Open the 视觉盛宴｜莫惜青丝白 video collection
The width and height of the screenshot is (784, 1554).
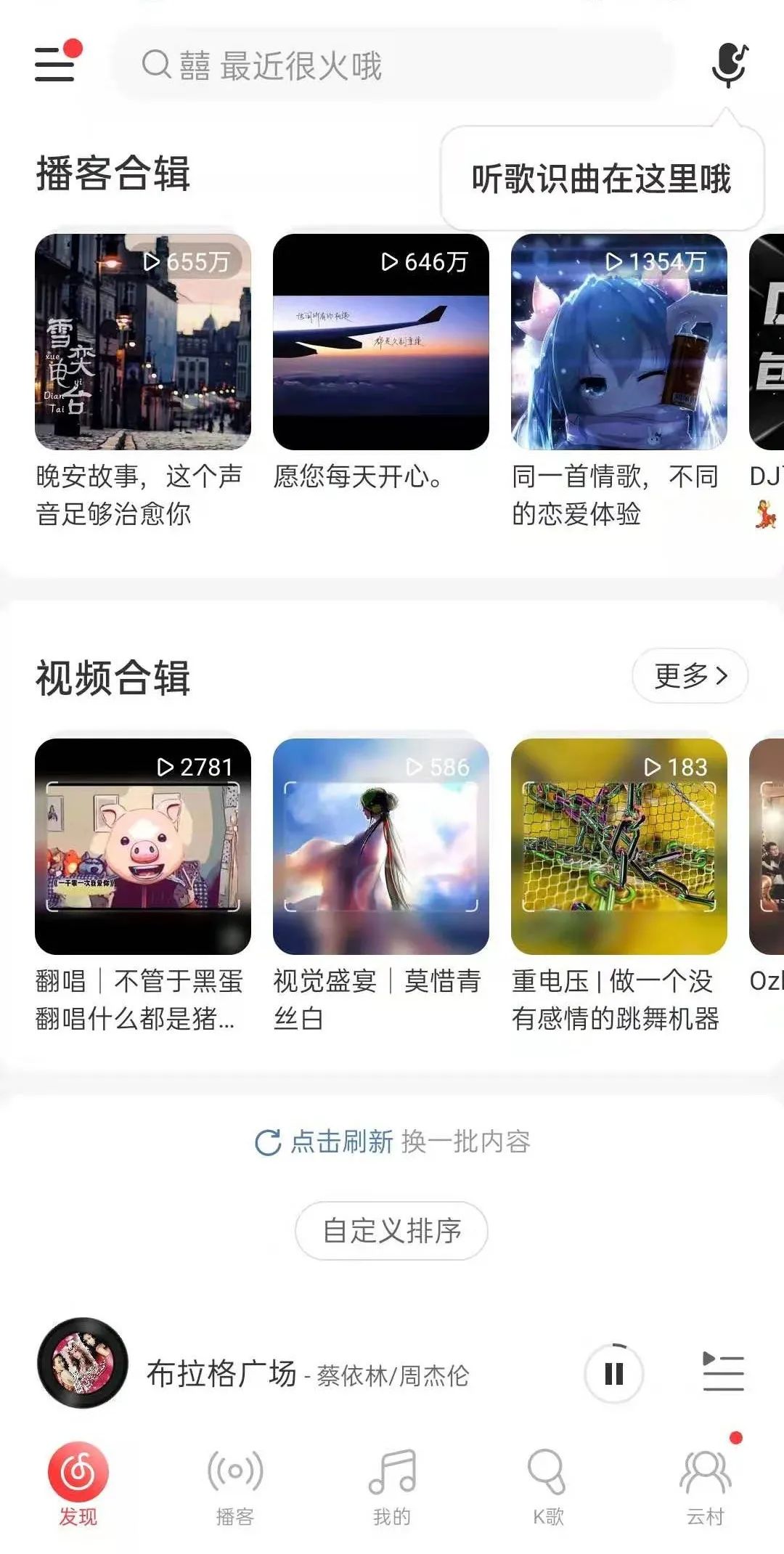(x=380, y=847)
